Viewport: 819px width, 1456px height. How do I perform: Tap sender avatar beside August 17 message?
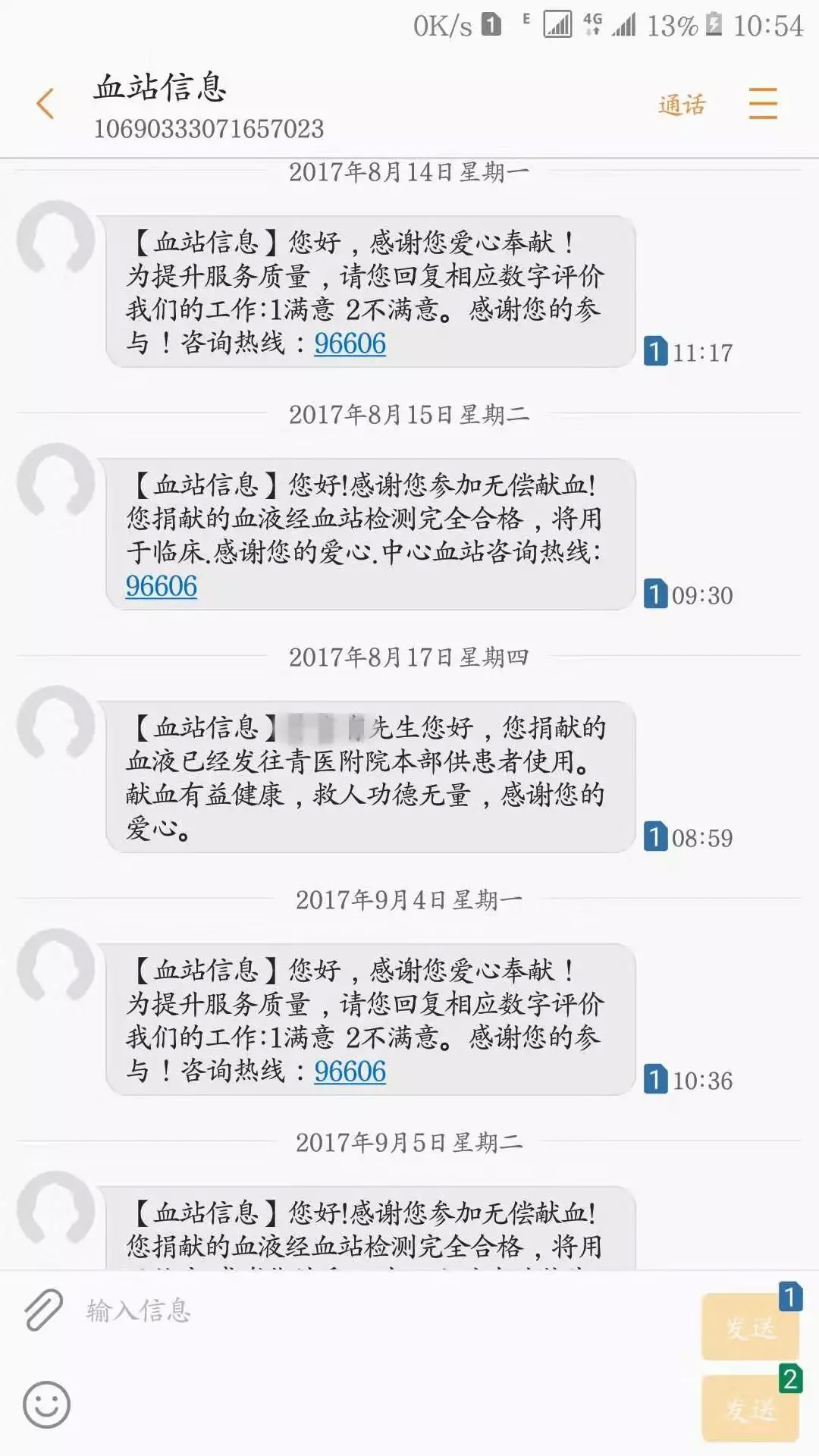pos(55,724)
